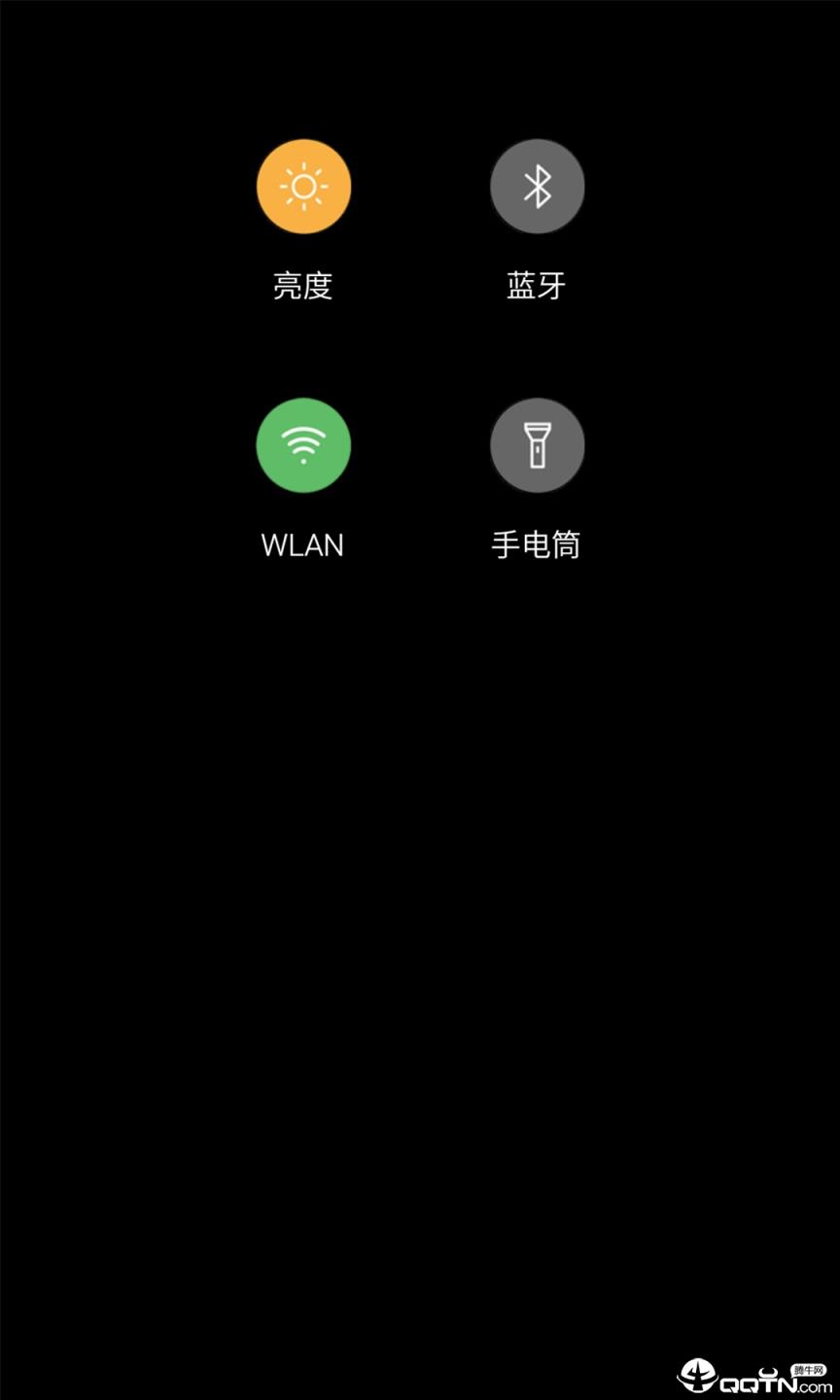Screen dimensions: 840x1400
Task: Select the WLAN text label
Action: pyautogui.click(x=303, y=544)
